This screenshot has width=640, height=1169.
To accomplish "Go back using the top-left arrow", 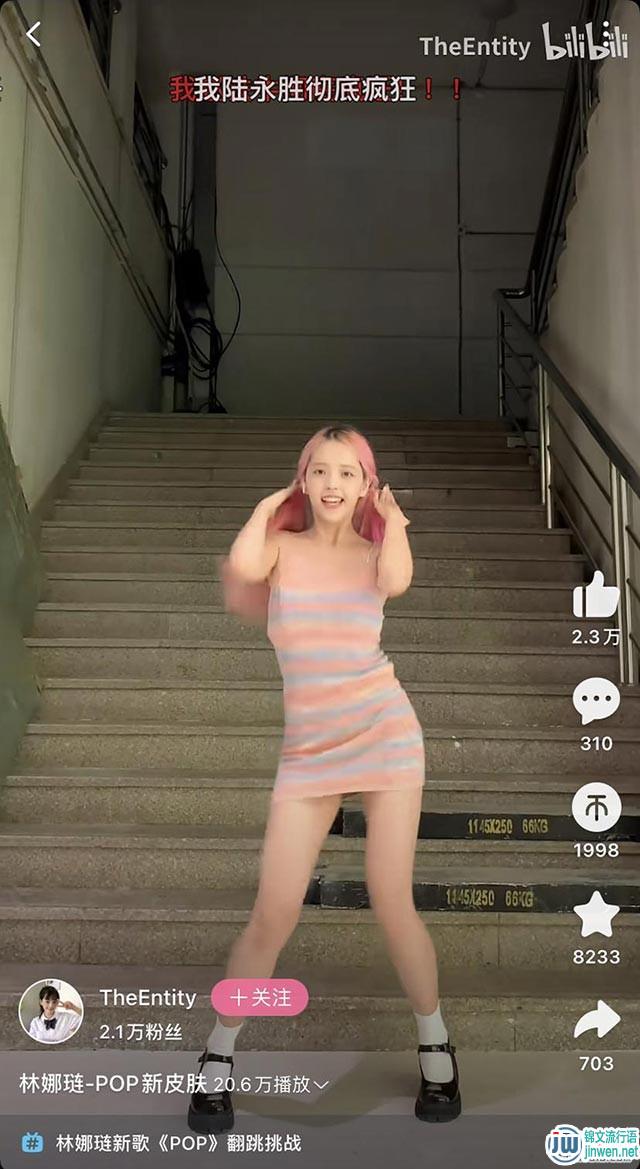I will pyautogui.click(x=33, y=34).
